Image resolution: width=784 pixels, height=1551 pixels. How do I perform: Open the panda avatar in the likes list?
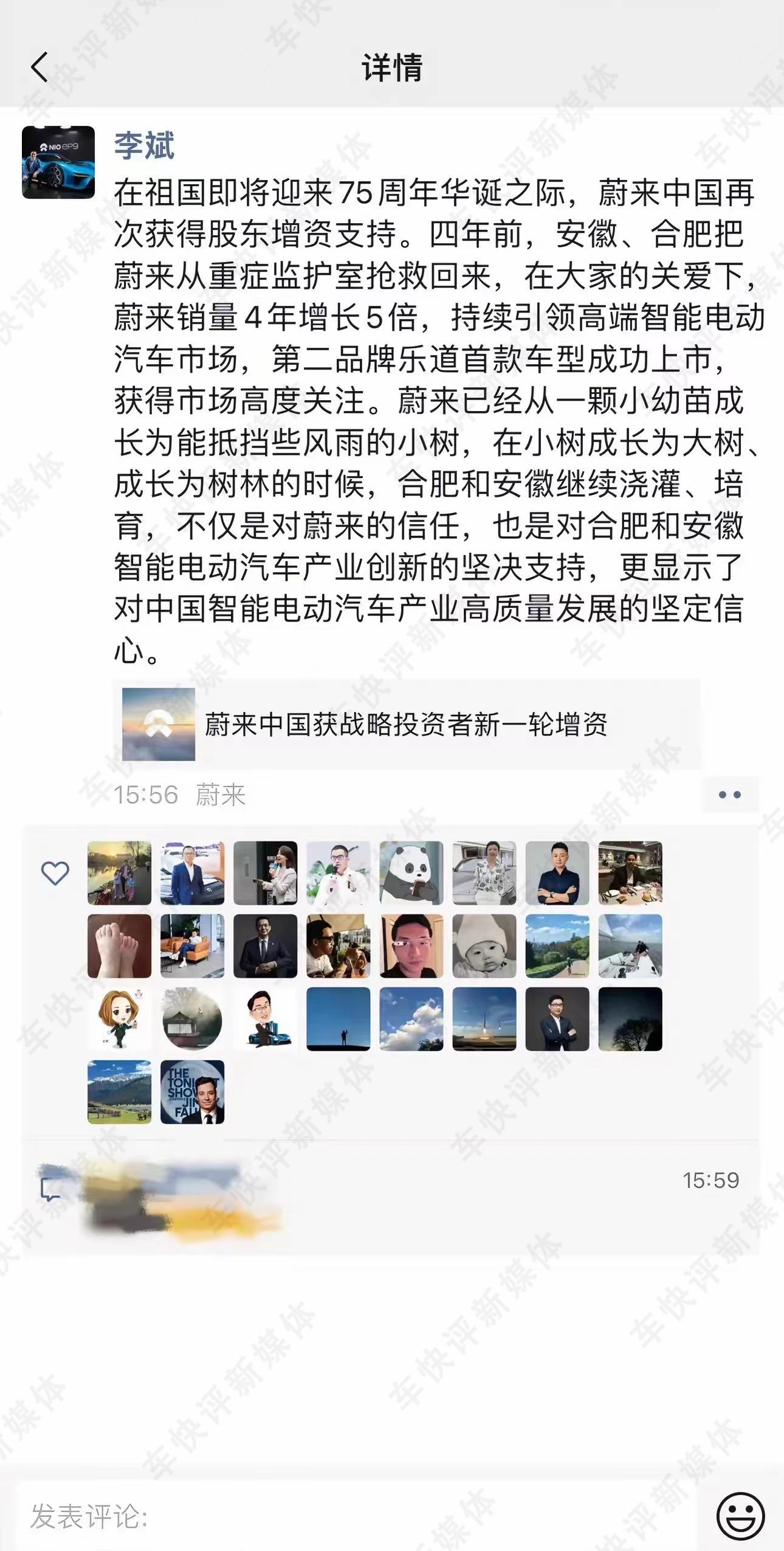coord(411,873)
